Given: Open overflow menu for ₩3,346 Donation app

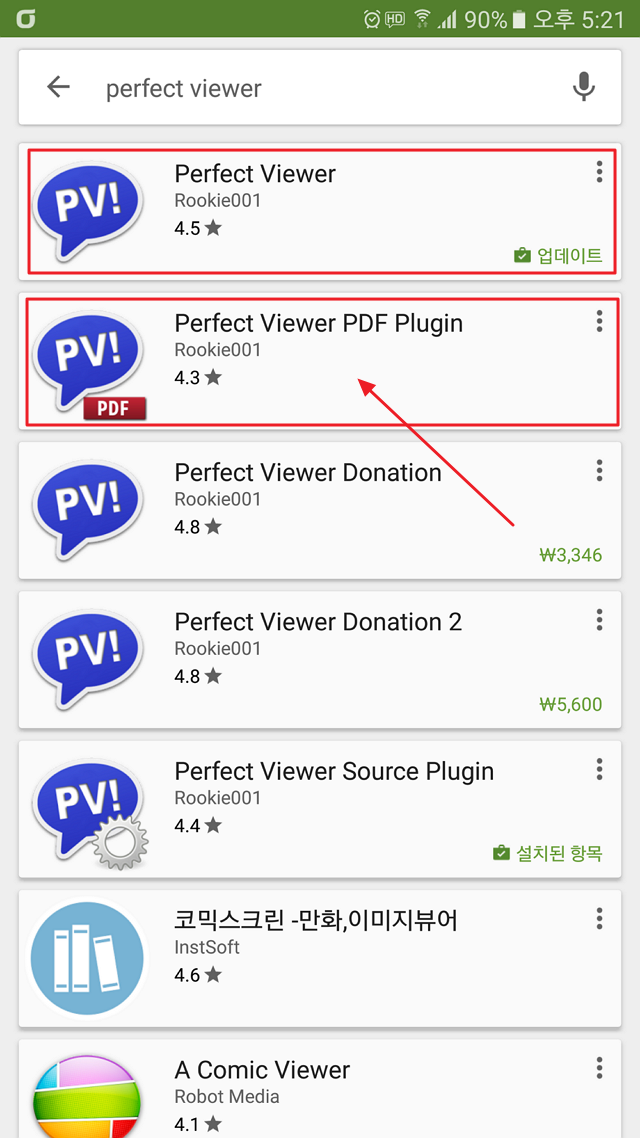Looking at the screenshot, I should (x=599, y=470).
